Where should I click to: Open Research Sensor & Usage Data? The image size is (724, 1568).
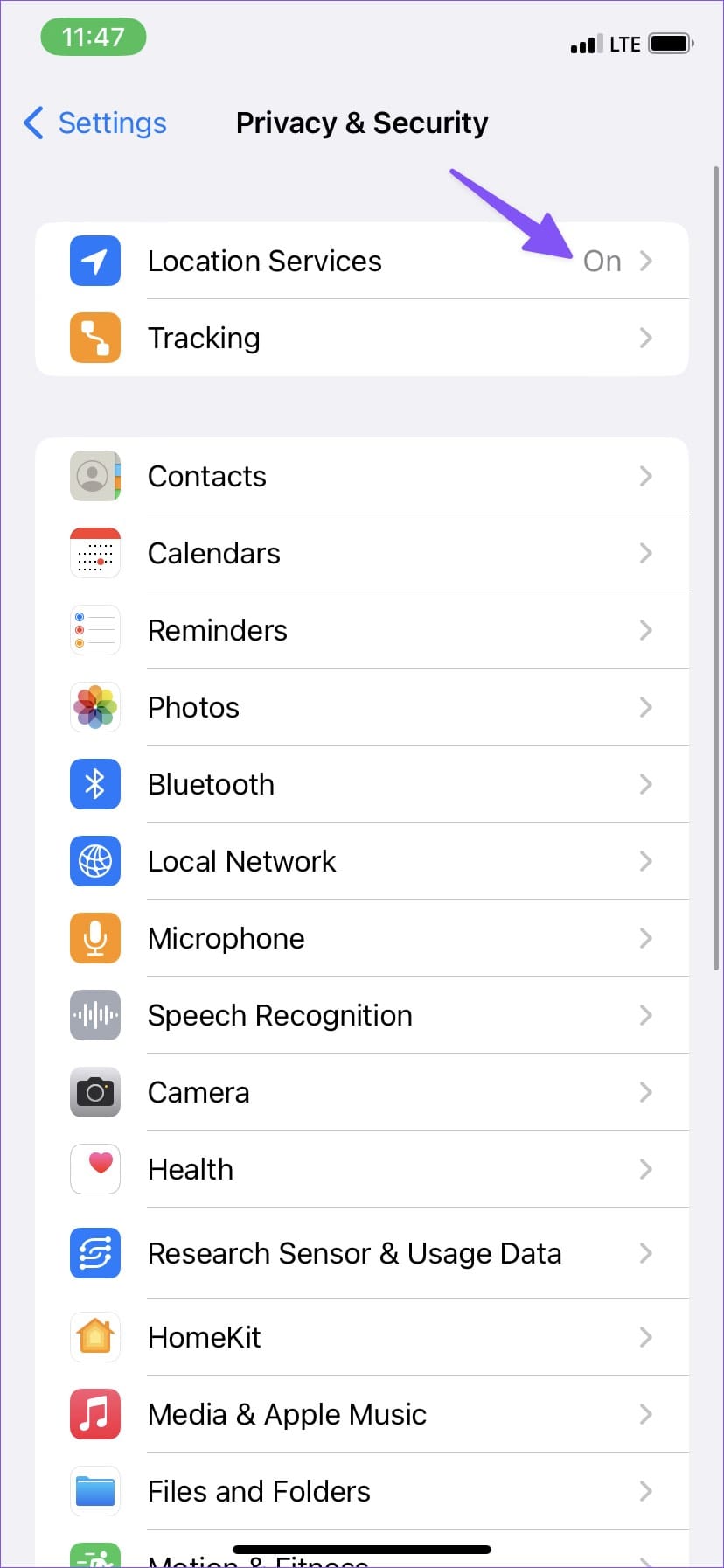362,1253
